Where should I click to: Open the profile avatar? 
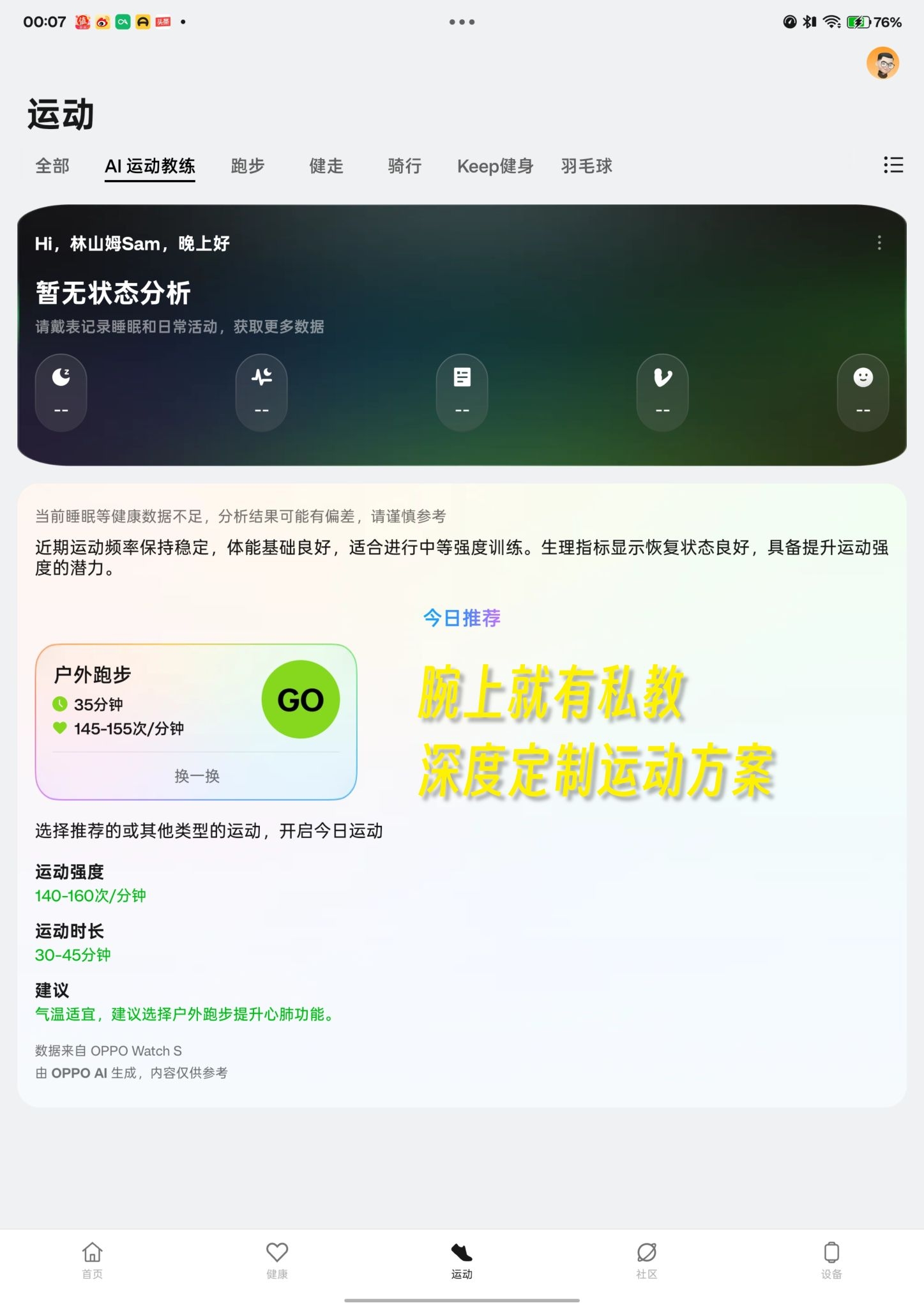pyautogui.click(x=882, y=63)
